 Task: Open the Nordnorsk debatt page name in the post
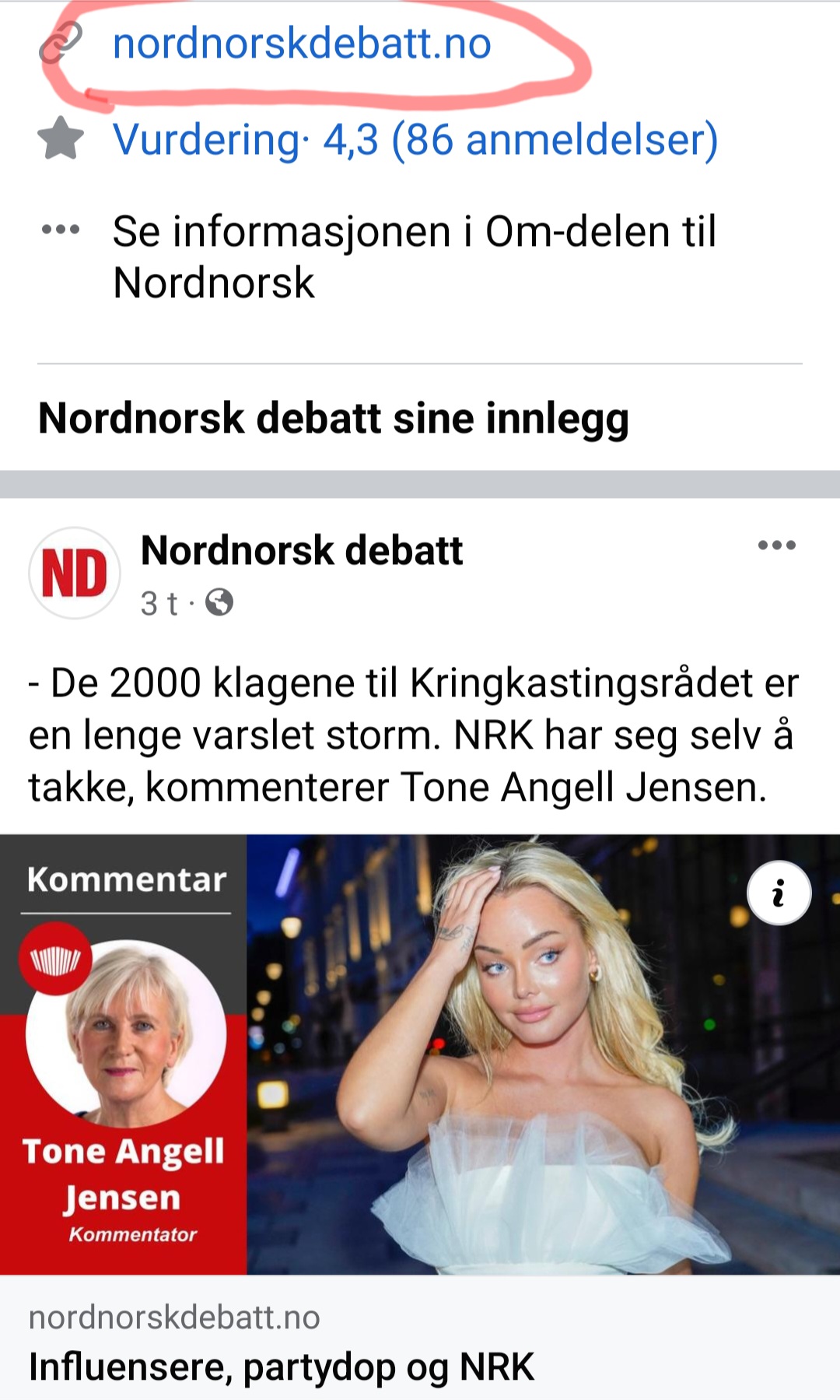(x=302, y=550)
